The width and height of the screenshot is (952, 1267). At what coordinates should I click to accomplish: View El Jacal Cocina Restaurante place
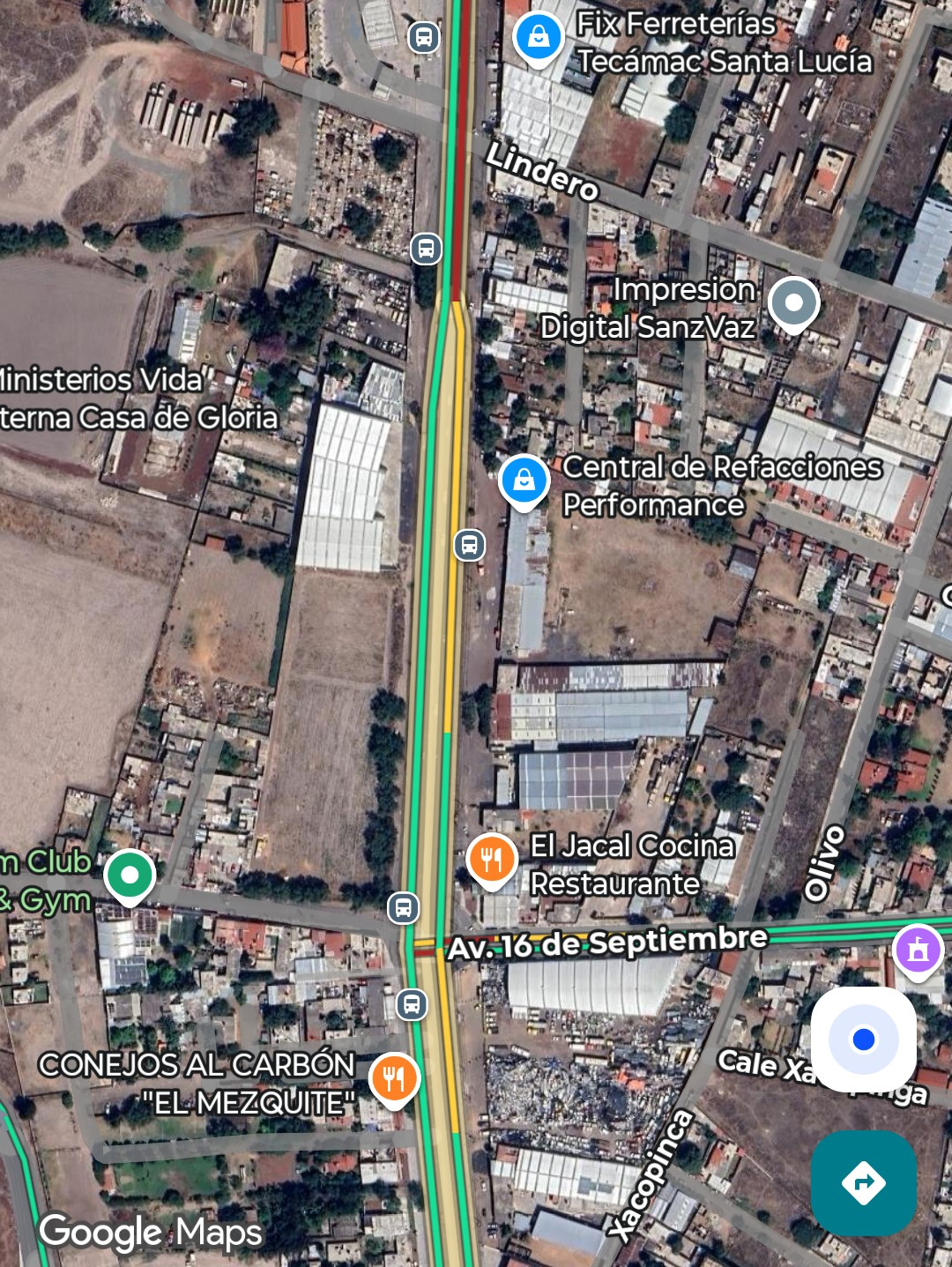pos(492,860)
